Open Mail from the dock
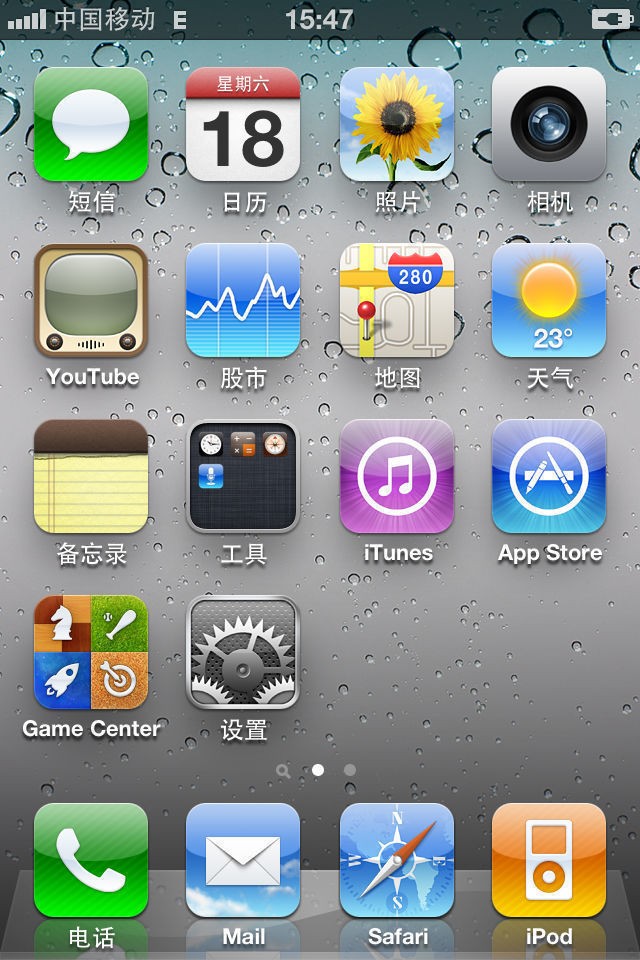Screen dimensions: 640x960 tap(243, 860)
